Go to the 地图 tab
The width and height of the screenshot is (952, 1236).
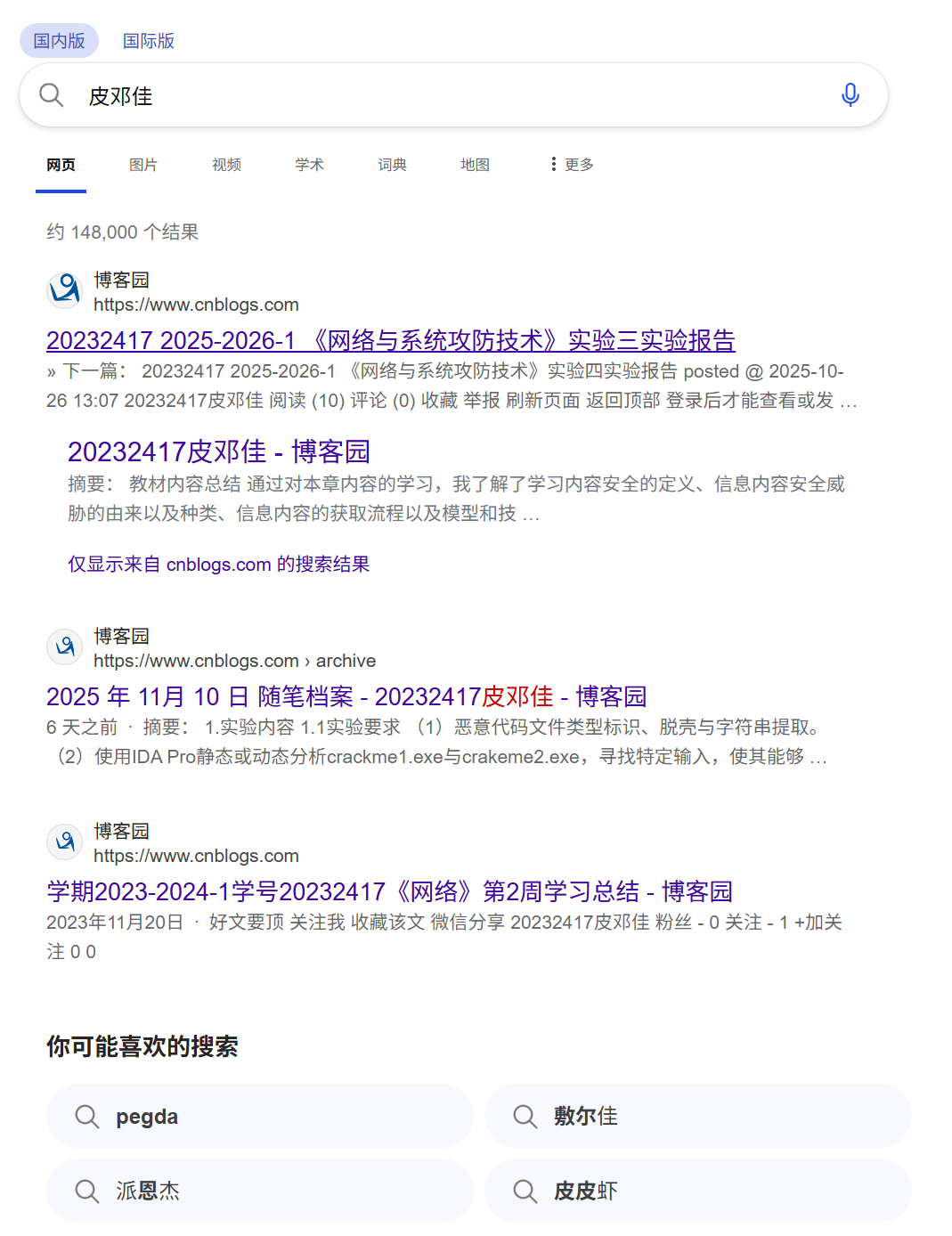pyautogui.click(x=475, y=165)
